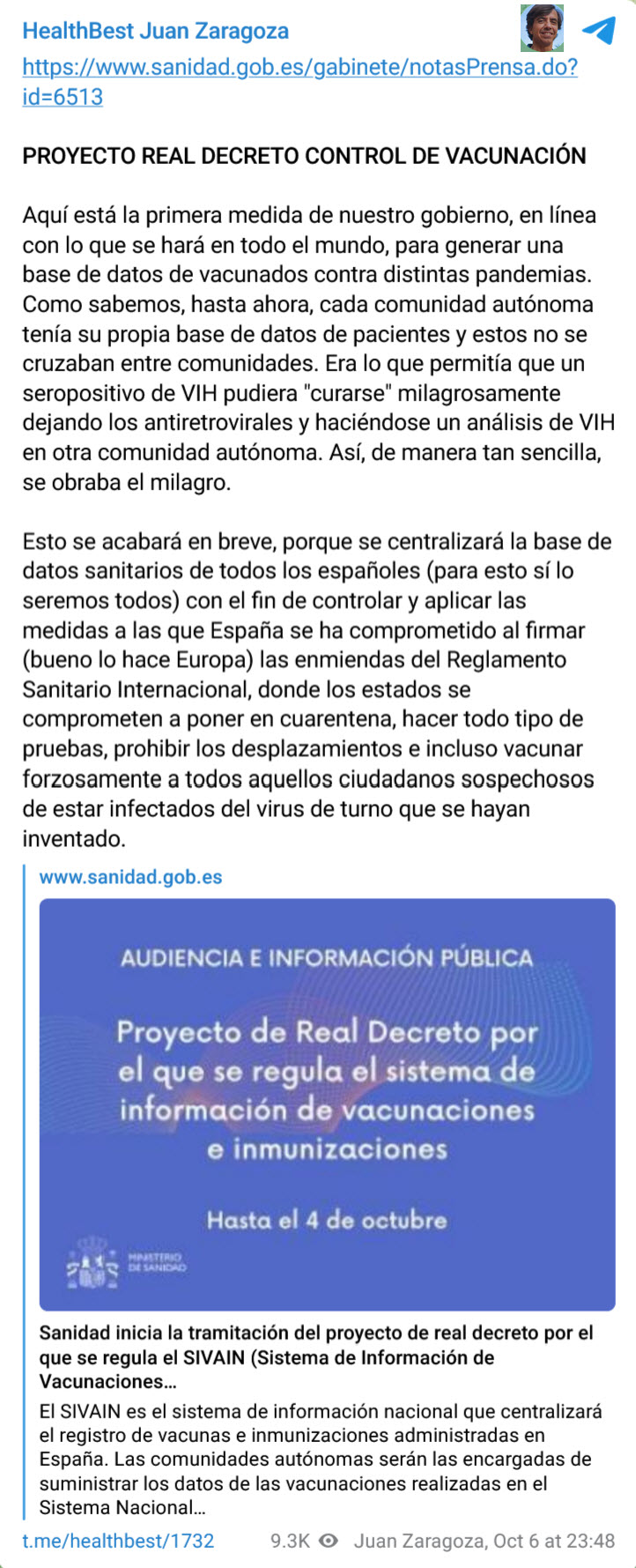Open www.sanidad.gob.es preview site link
Image resolution: width=636 pixels, height=1568 pixels.
click(130, 877)
